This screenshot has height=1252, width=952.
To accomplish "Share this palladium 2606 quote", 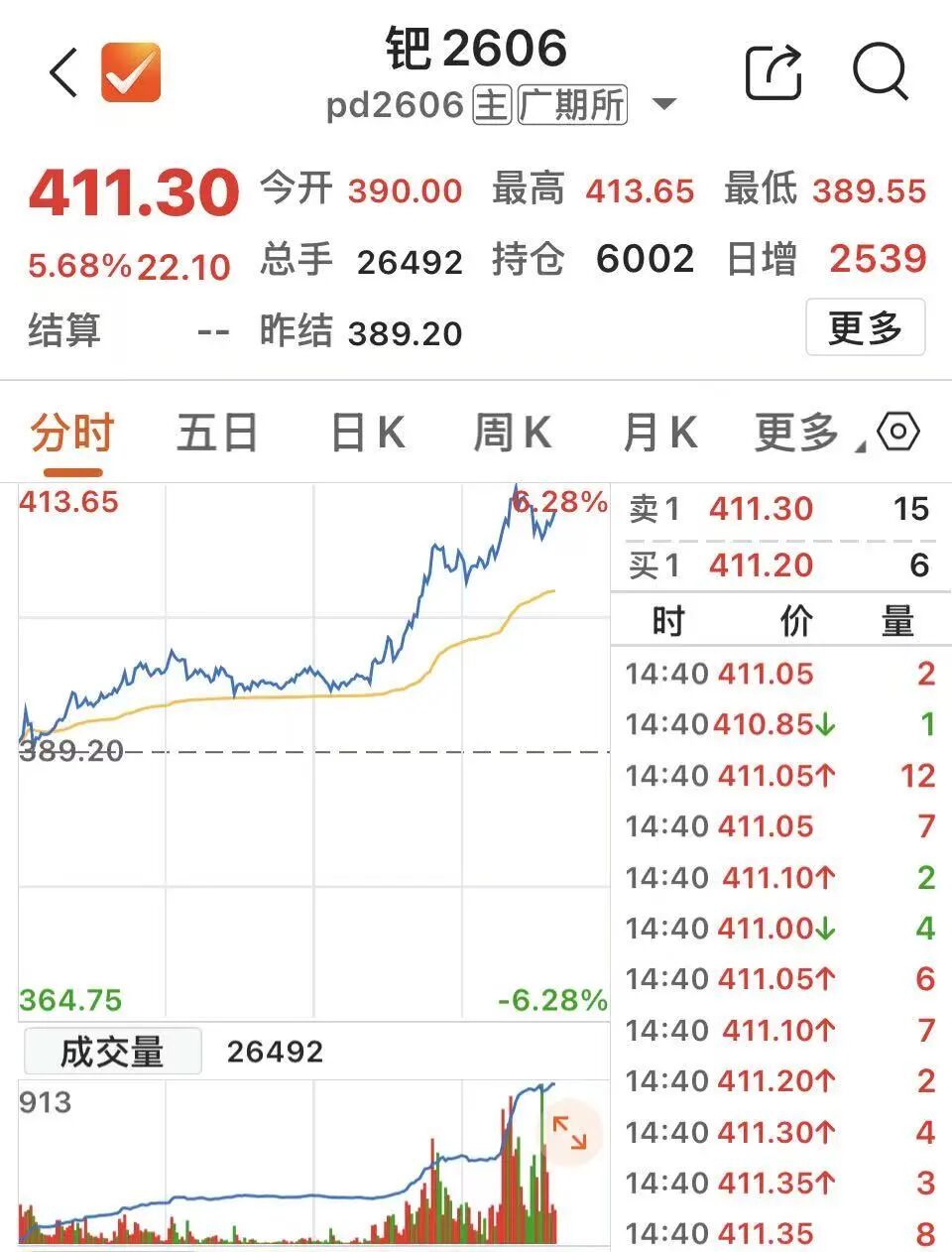I will tap(773, 71).
